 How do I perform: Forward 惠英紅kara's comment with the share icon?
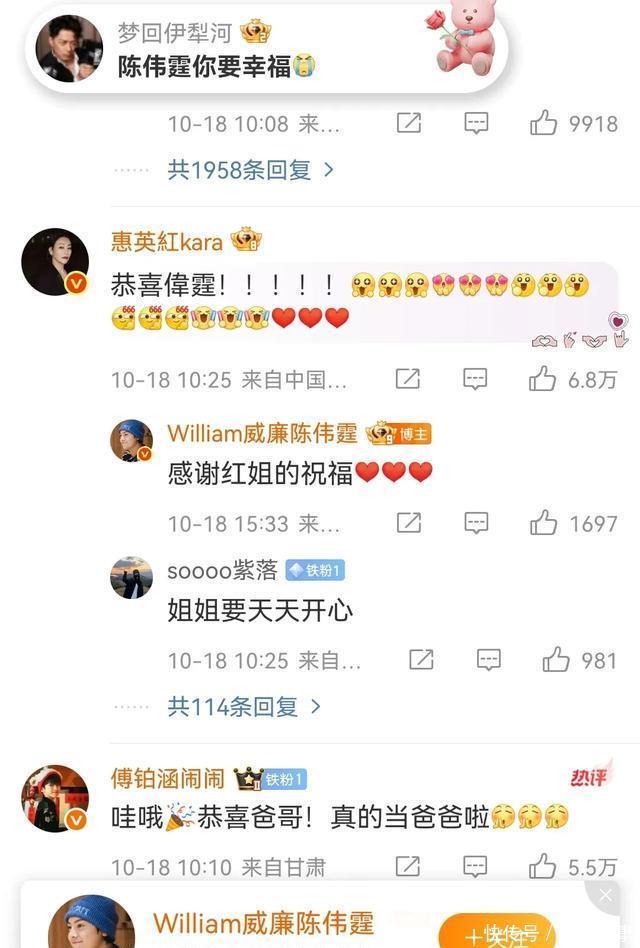click(407, 379)
